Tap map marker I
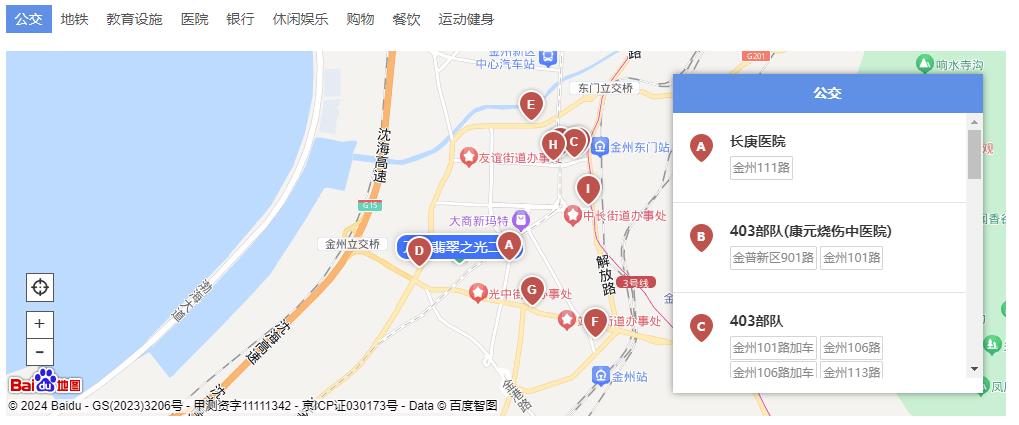1019x425 pixels. click(588, 187)
